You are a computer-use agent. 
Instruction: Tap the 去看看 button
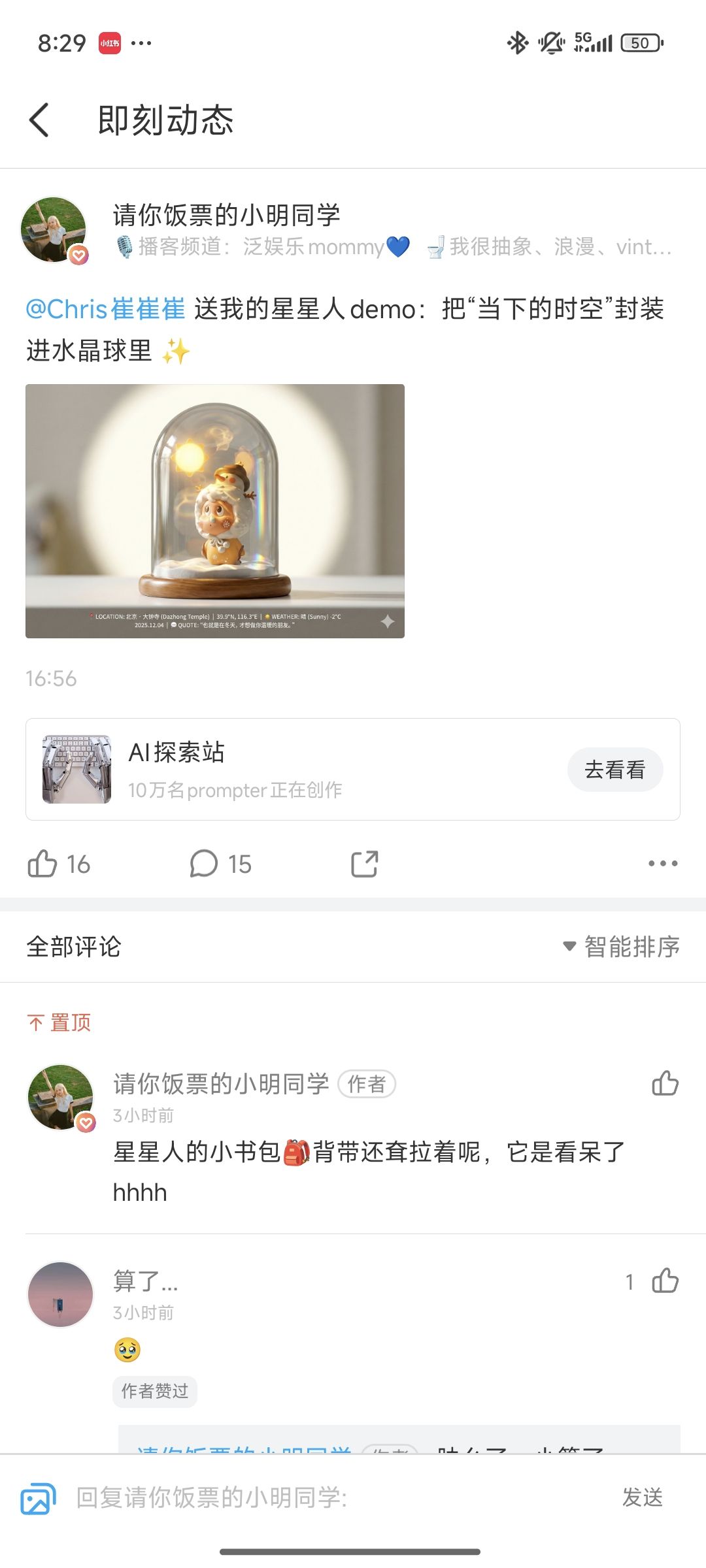tap(614, 770)
